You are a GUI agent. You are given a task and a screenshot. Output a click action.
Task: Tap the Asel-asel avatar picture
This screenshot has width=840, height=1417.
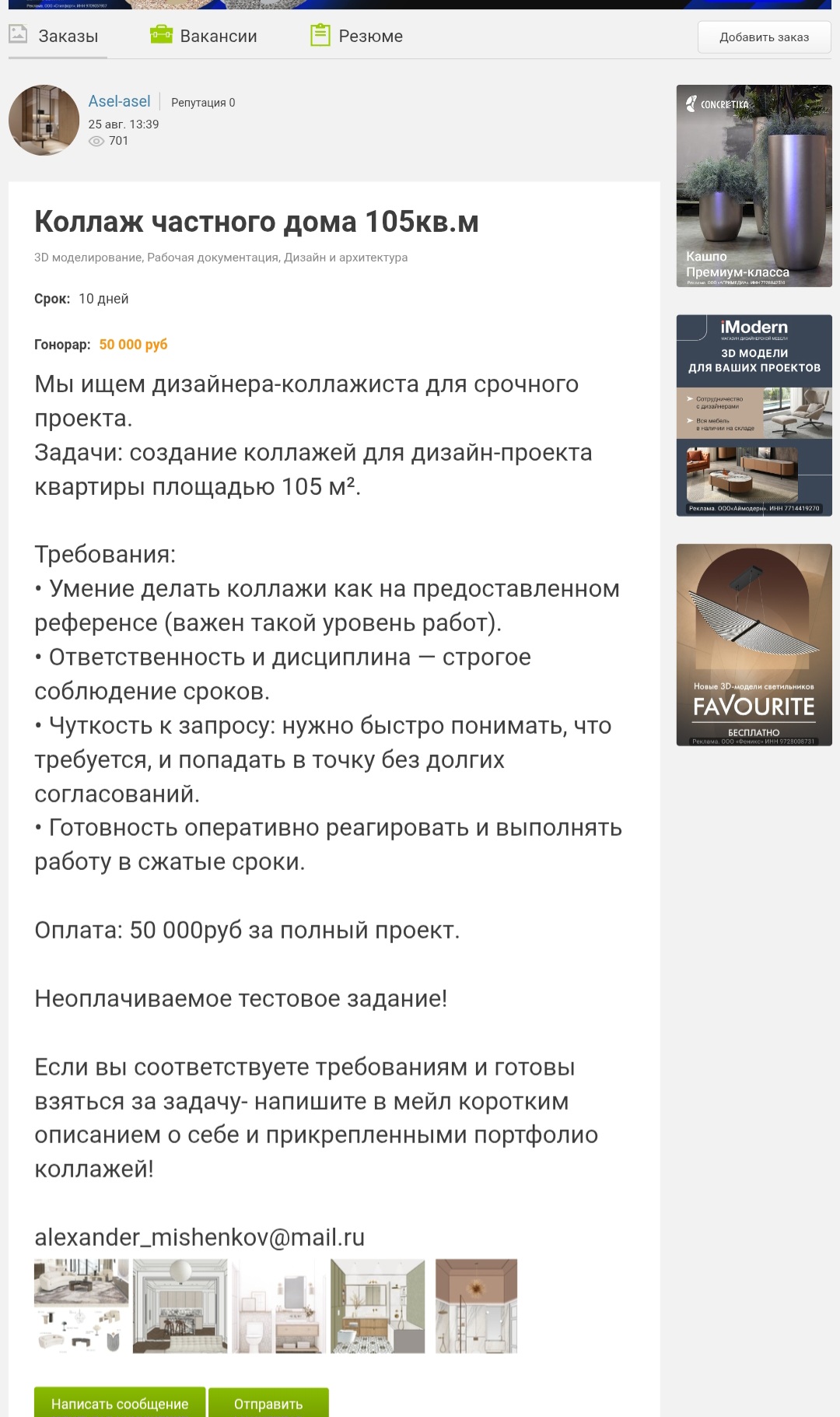coord(44,120)
